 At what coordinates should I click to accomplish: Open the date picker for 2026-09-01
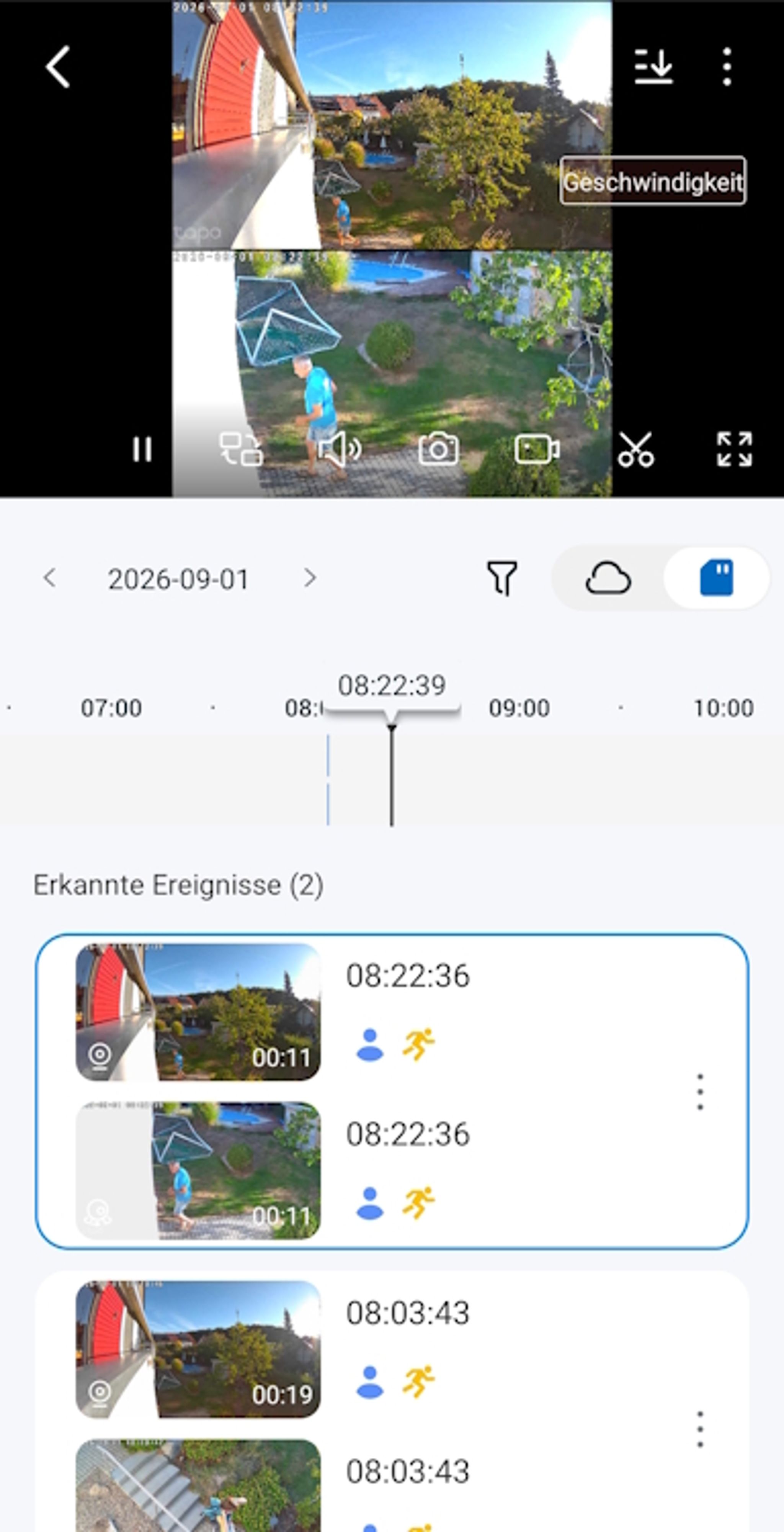tap(178, 579)
